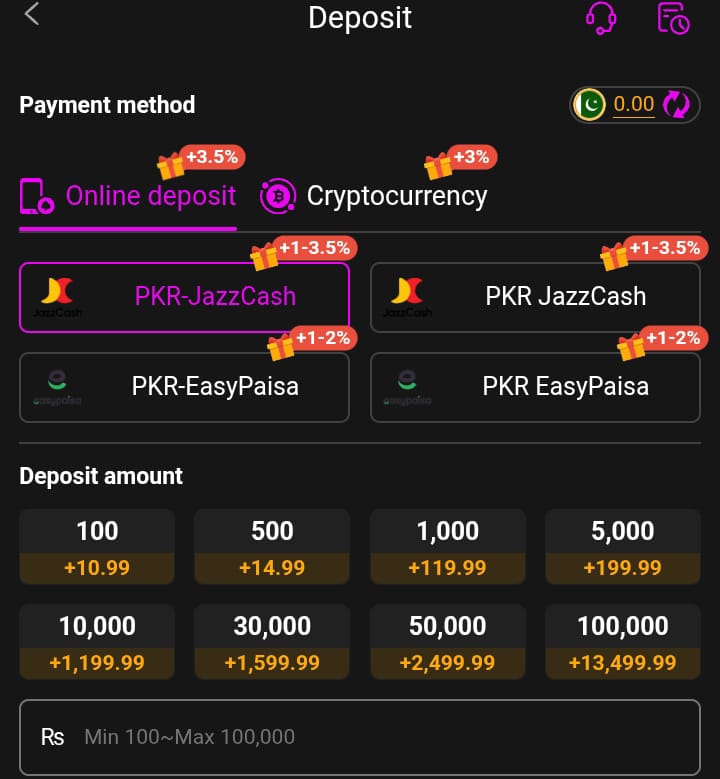Go back from Deposit screen
This screenshot has width=720, height=779.
(32, 15)
